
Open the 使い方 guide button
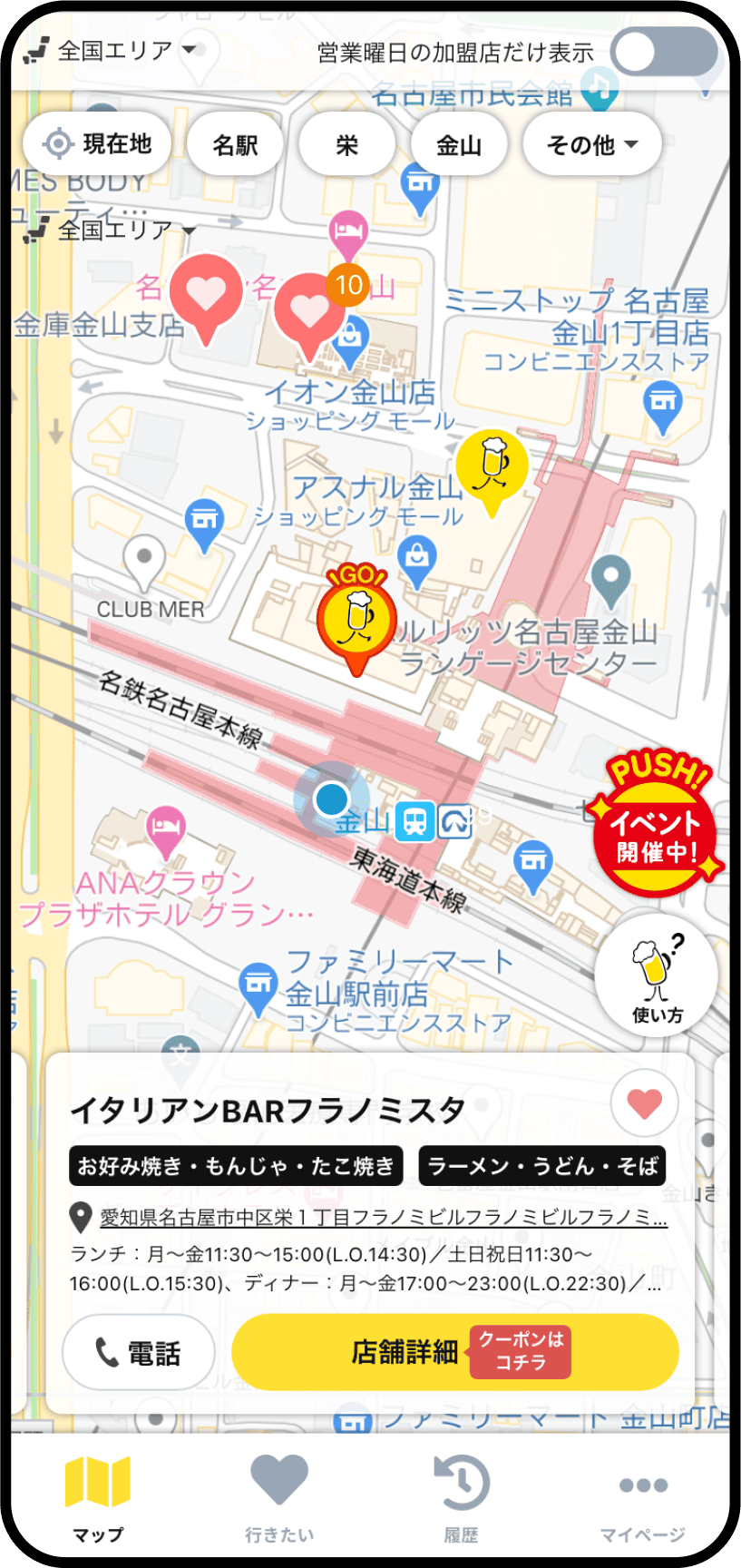(x=657, y=976)
